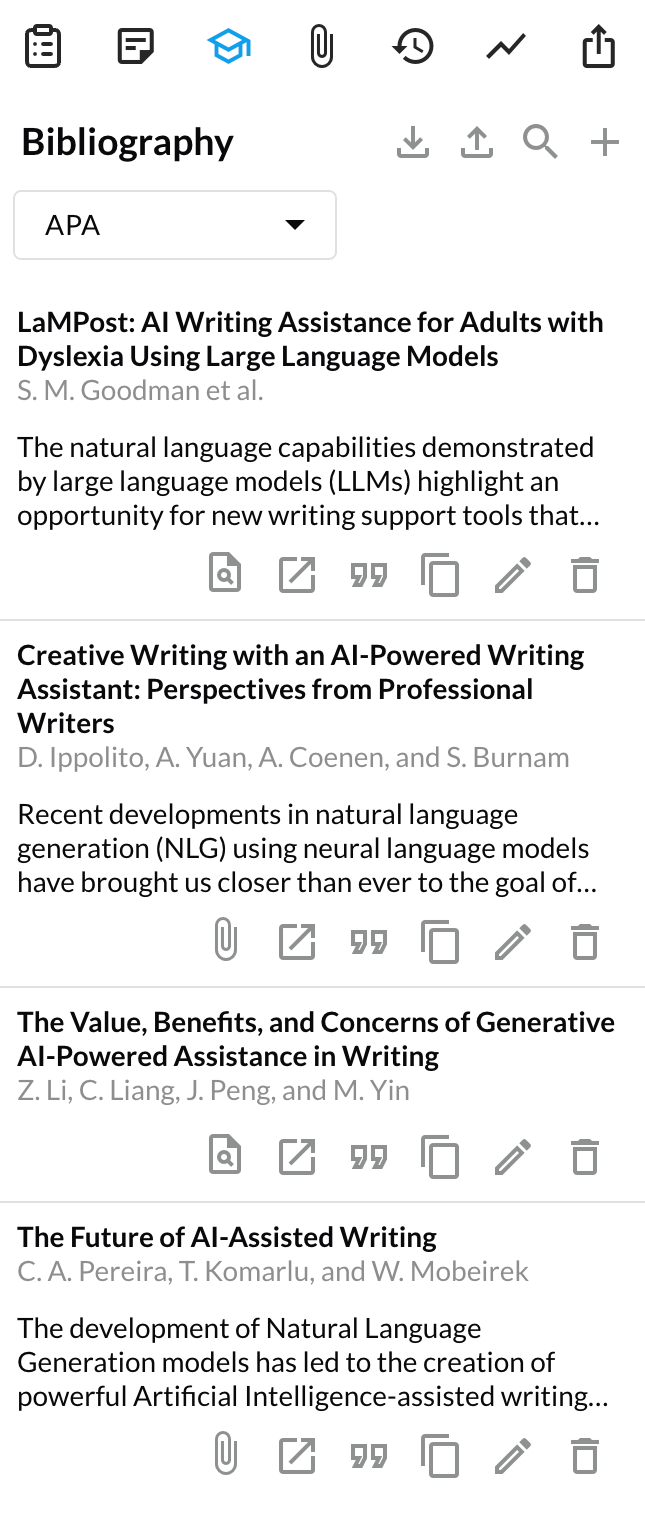Viewport: 645px width, 1522px height.
Task: Find the document for the LaMPost paper
Action: (225, 575)
